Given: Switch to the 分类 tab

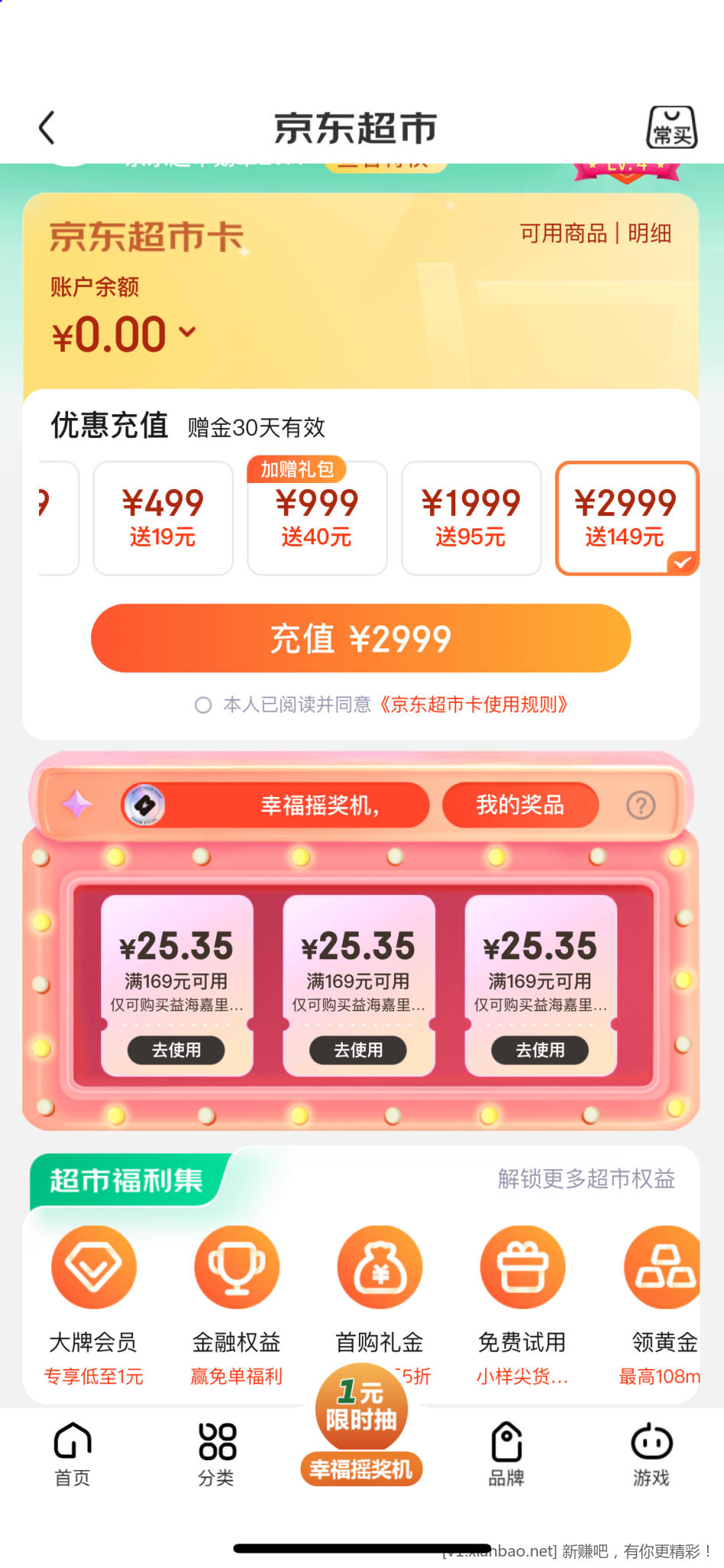Looking at the screenshot, I should [217, 1455].
